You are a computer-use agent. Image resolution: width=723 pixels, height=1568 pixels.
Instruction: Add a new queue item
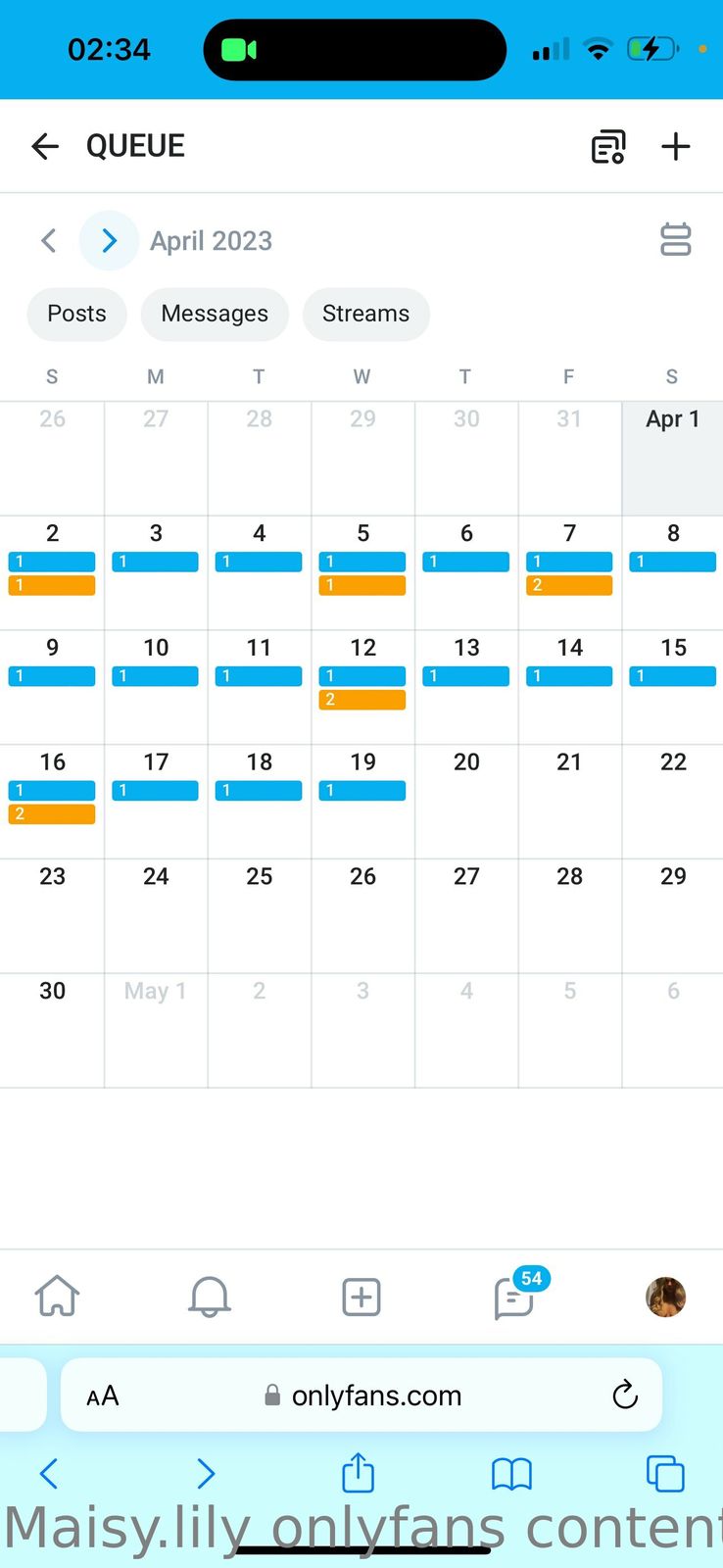676,147
